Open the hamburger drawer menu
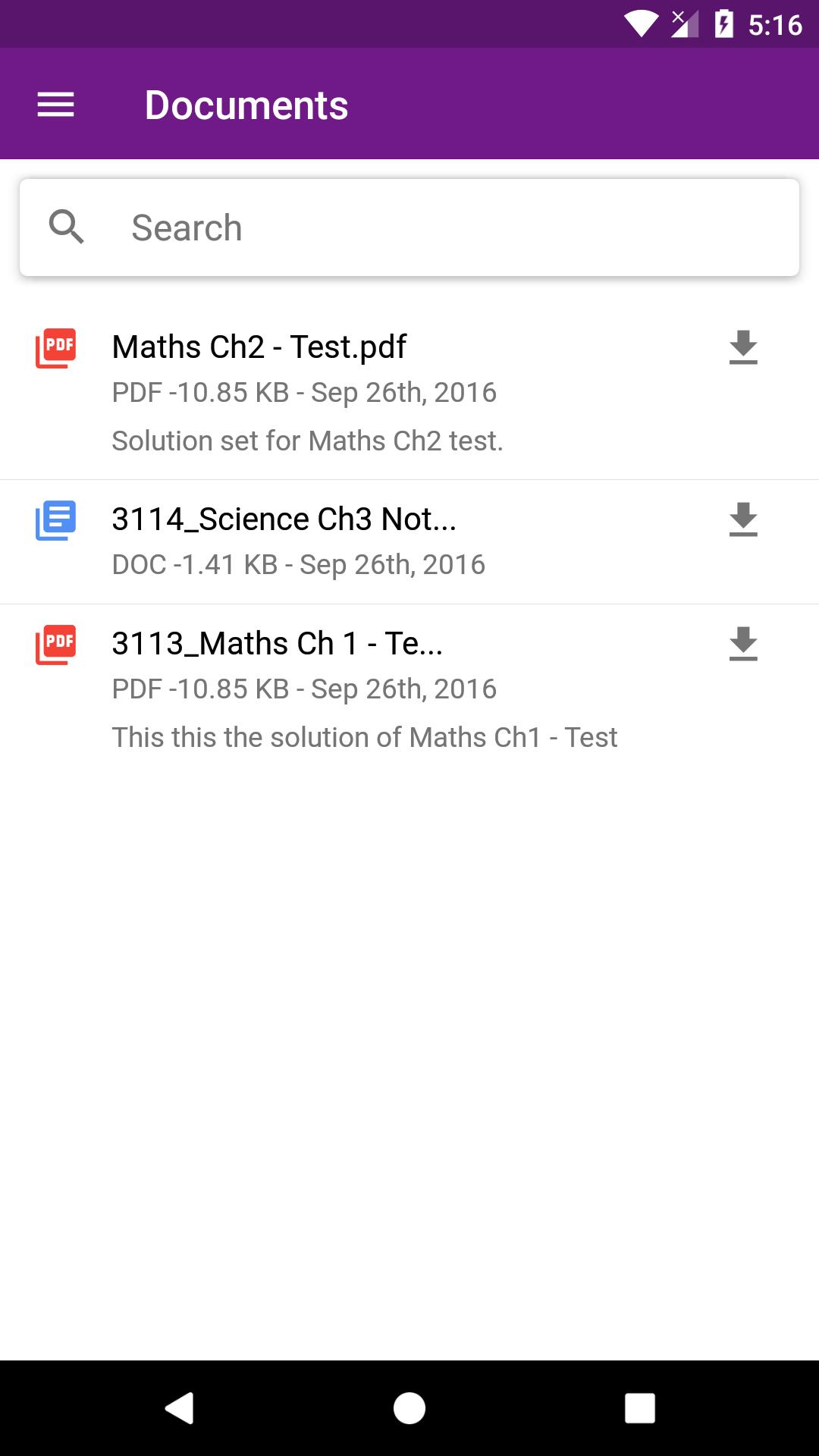Screen dimensions: 819x1456 coord(55,105)
